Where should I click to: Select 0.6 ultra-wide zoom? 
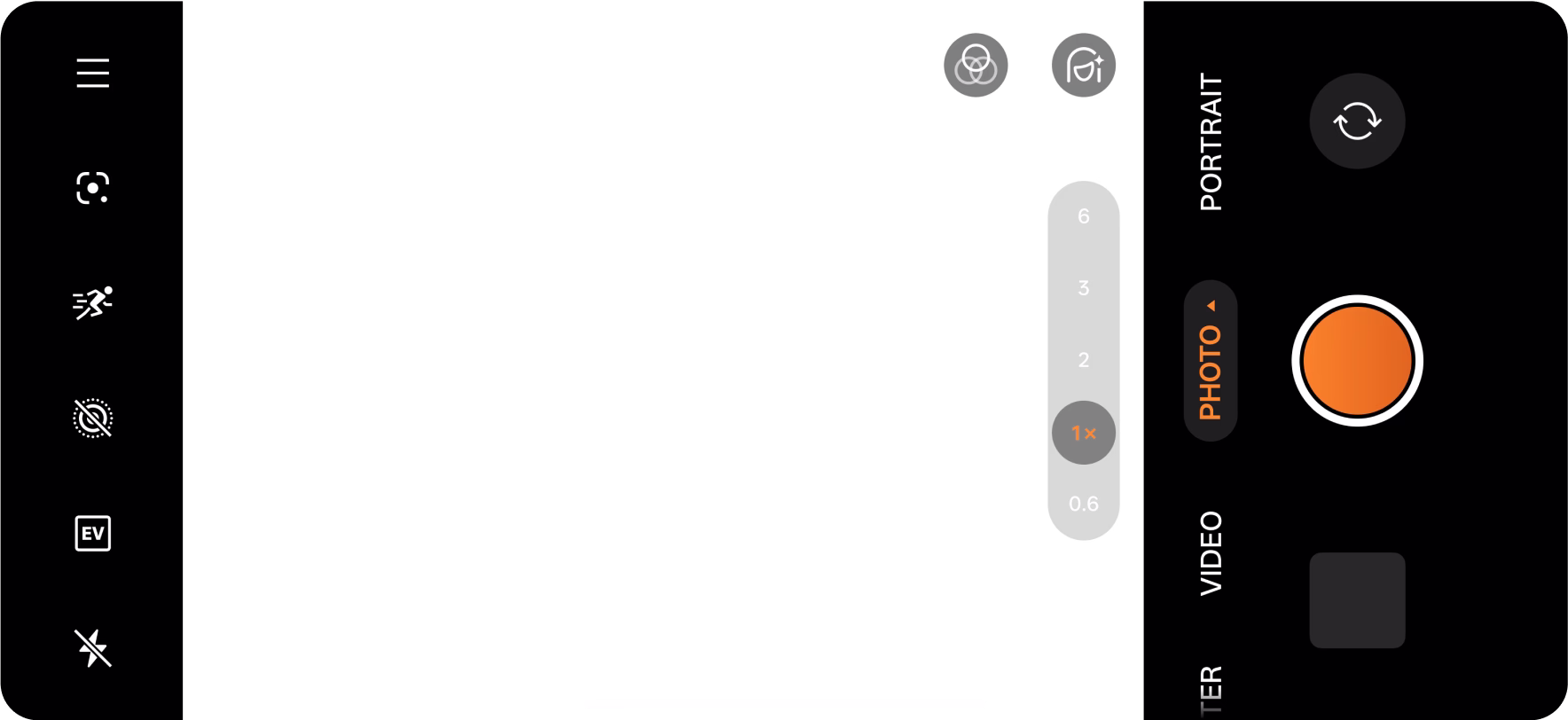[1083, 504]
